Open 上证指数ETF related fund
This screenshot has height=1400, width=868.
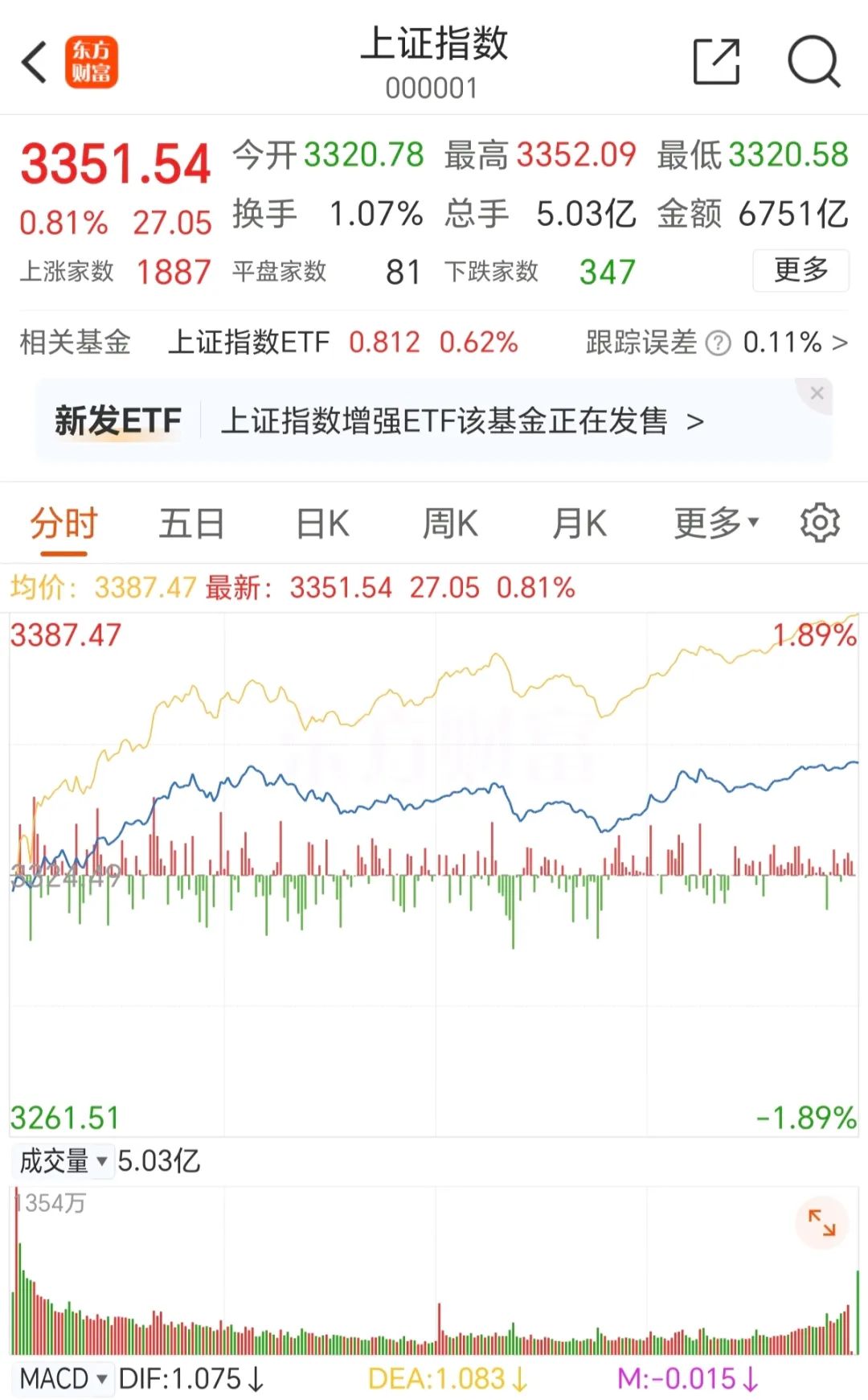click(x=249, y=343)
